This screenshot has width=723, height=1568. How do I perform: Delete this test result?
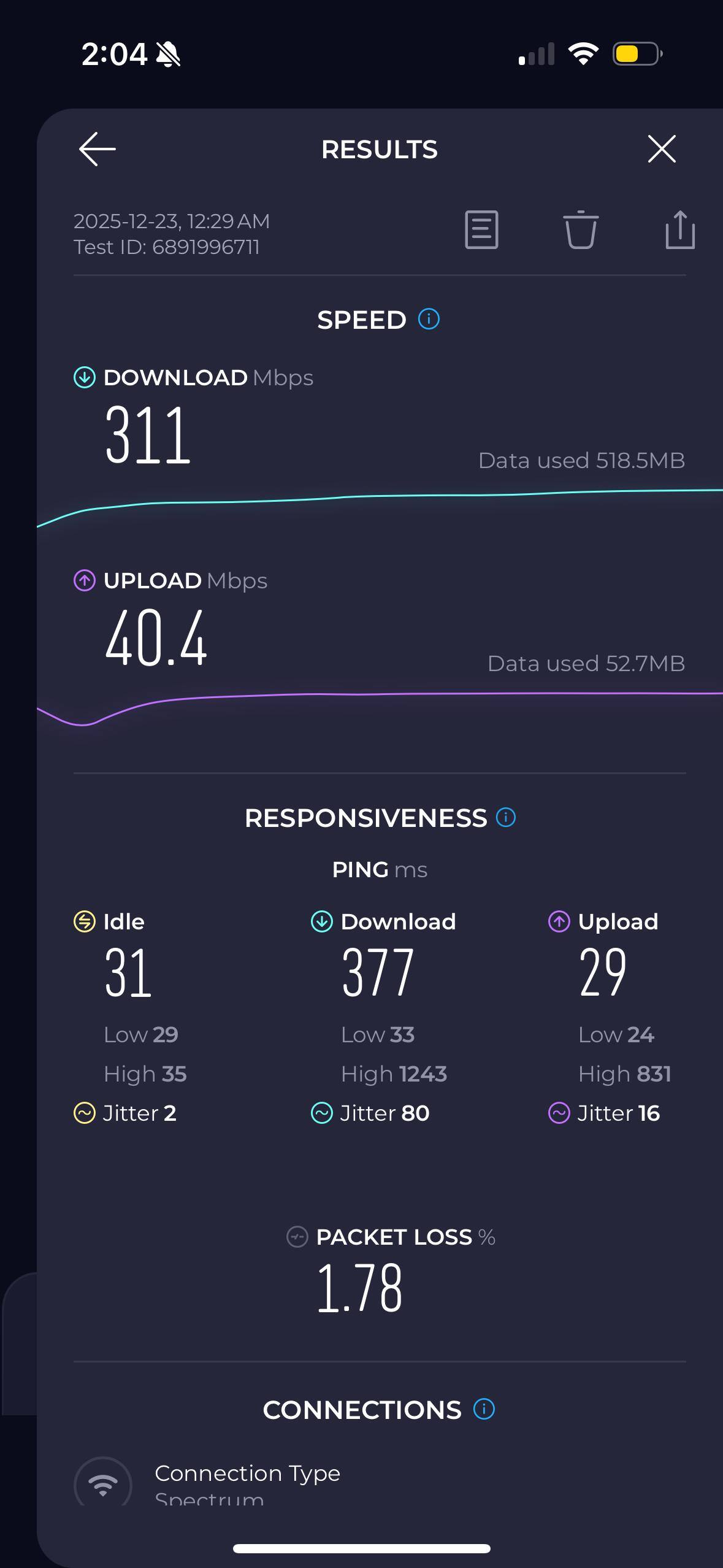580,230
